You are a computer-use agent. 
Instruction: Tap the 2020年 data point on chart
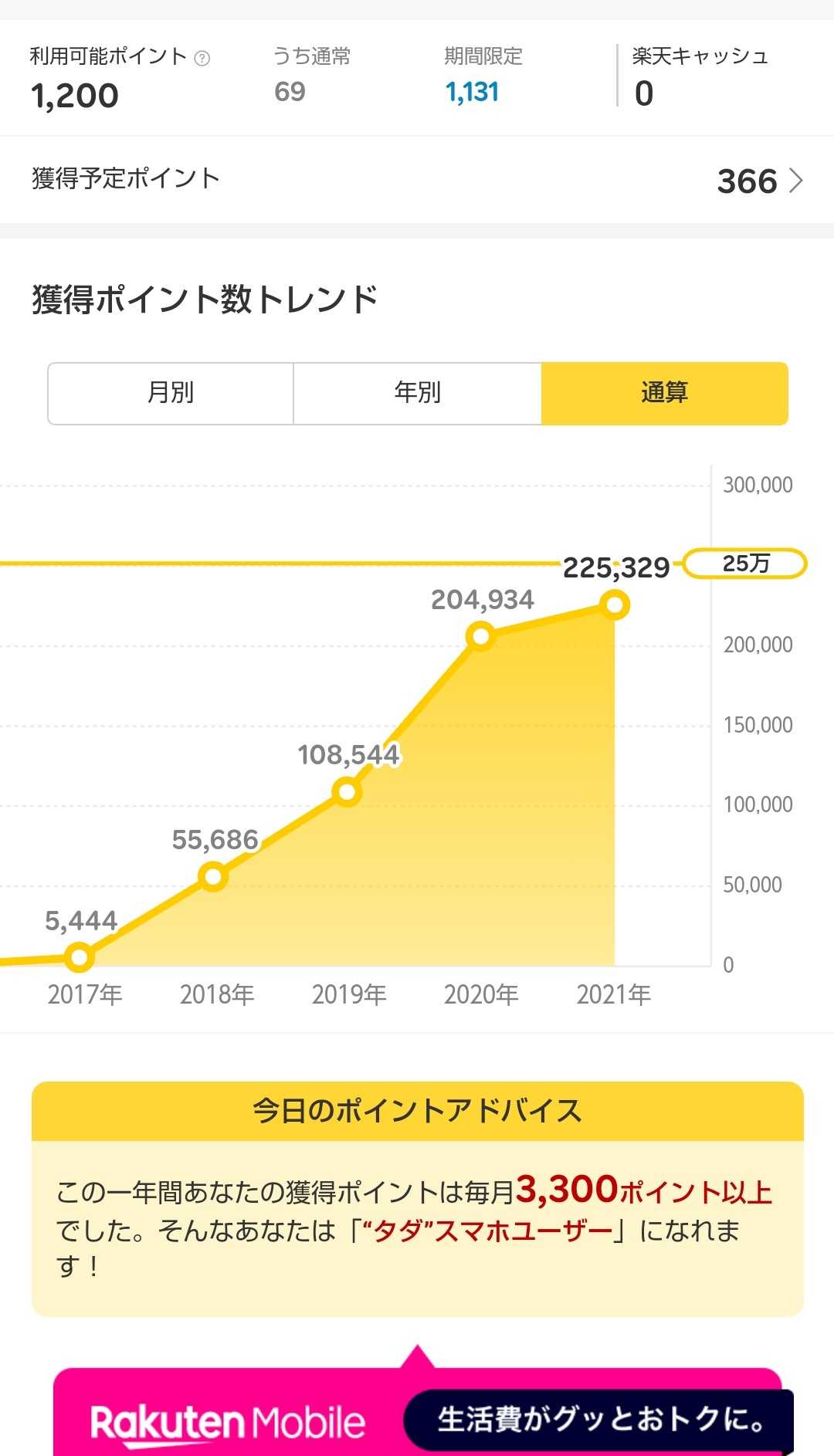coord(480,636)
